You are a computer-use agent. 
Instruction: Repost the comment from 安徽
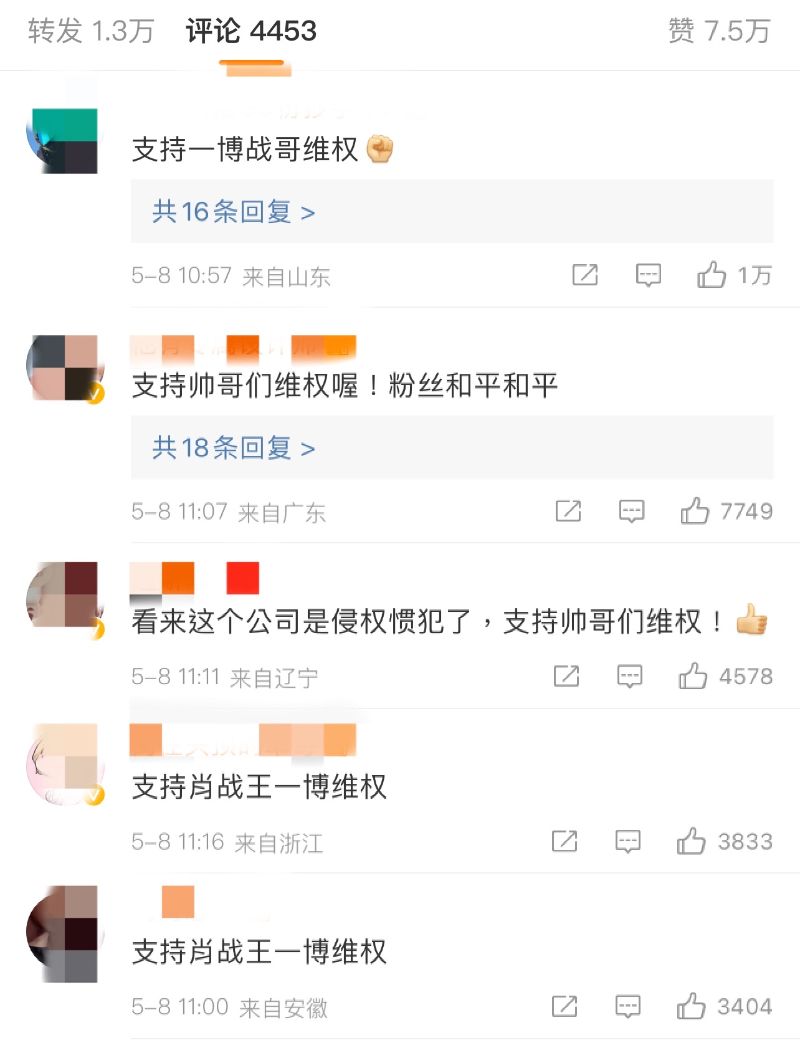pos(564,1006)
